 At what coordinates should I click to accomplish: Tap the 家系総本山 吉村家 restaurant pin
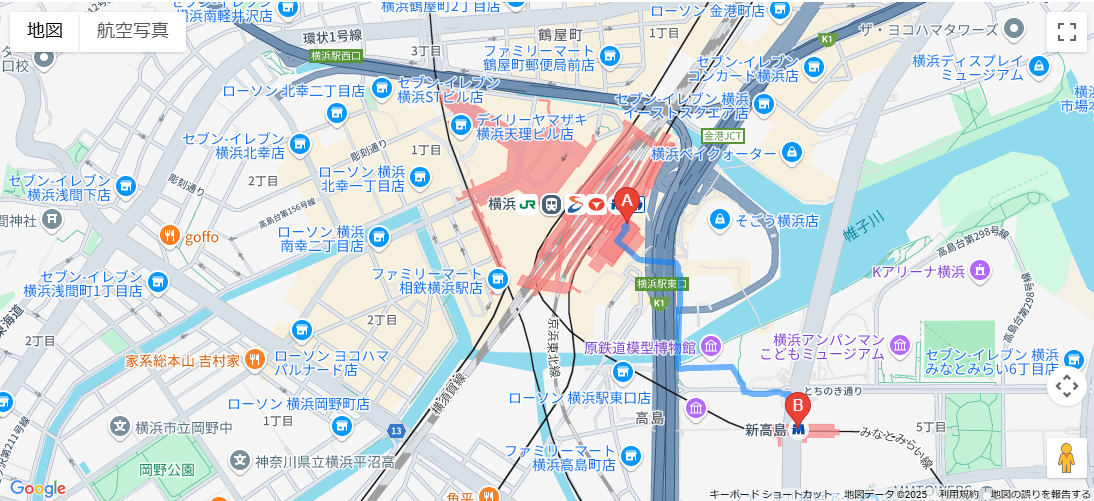(x=255, y=359)
